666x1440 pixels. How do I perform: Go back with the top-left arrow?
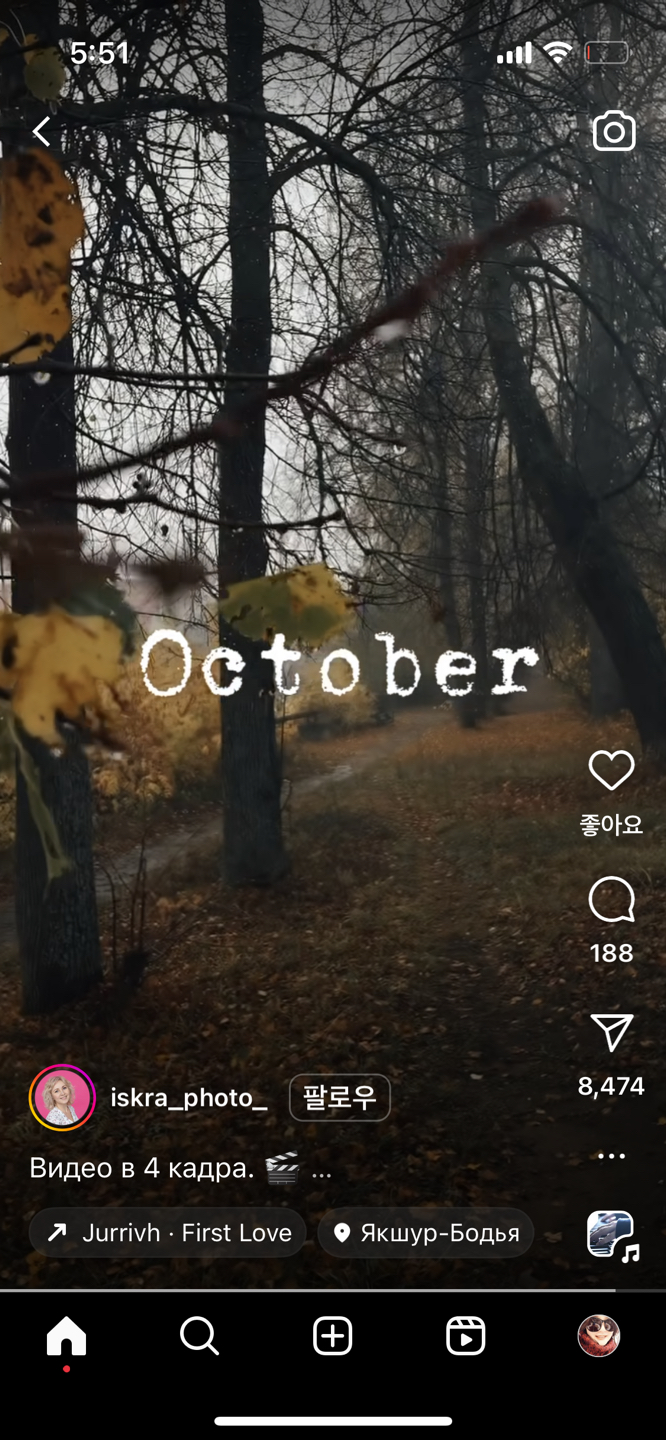pyautogui.click(x=42, y=131)
